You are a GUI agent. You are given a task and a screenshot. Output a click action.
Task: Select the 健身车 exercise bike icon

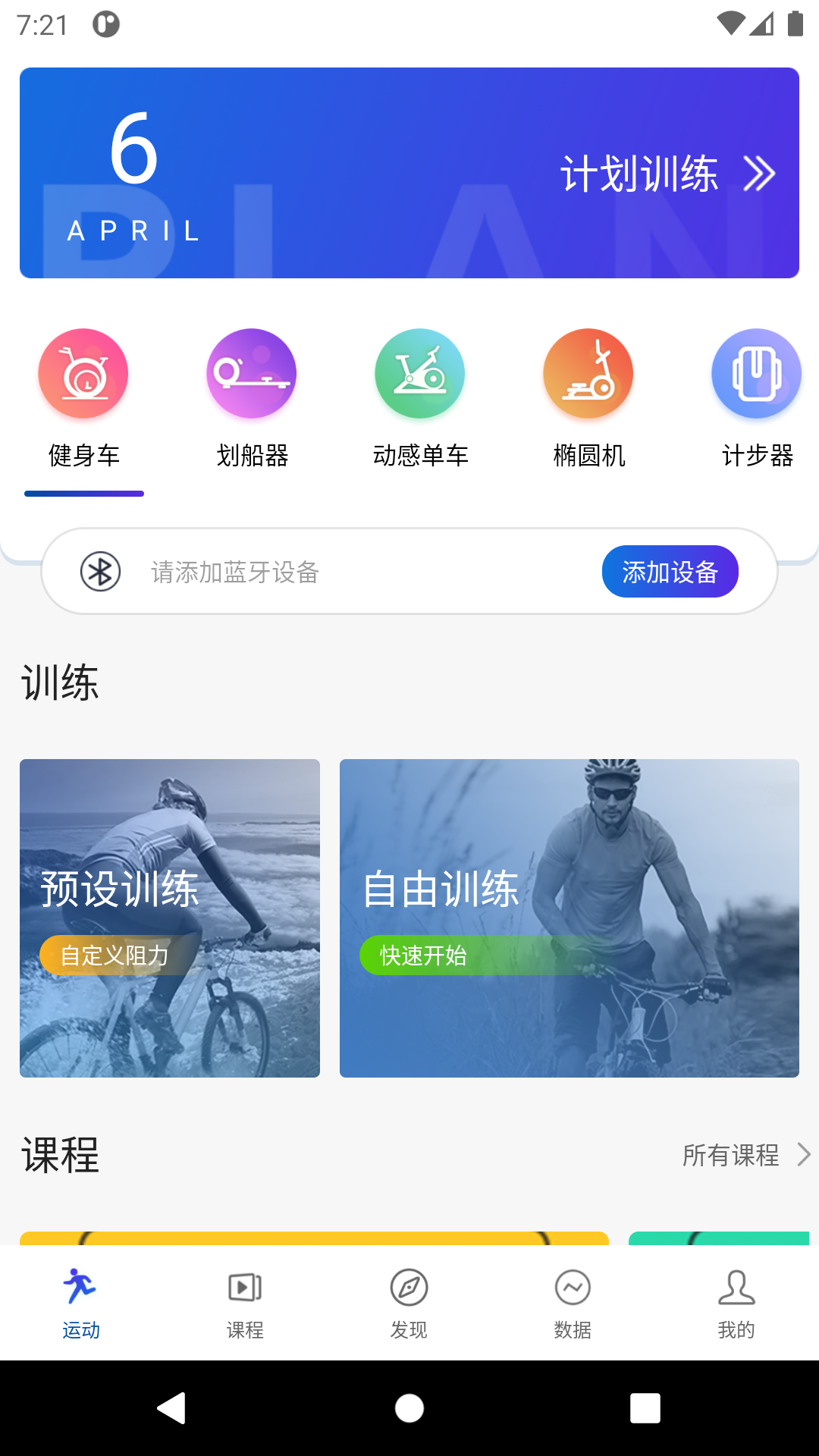click(x=83, y=373)
